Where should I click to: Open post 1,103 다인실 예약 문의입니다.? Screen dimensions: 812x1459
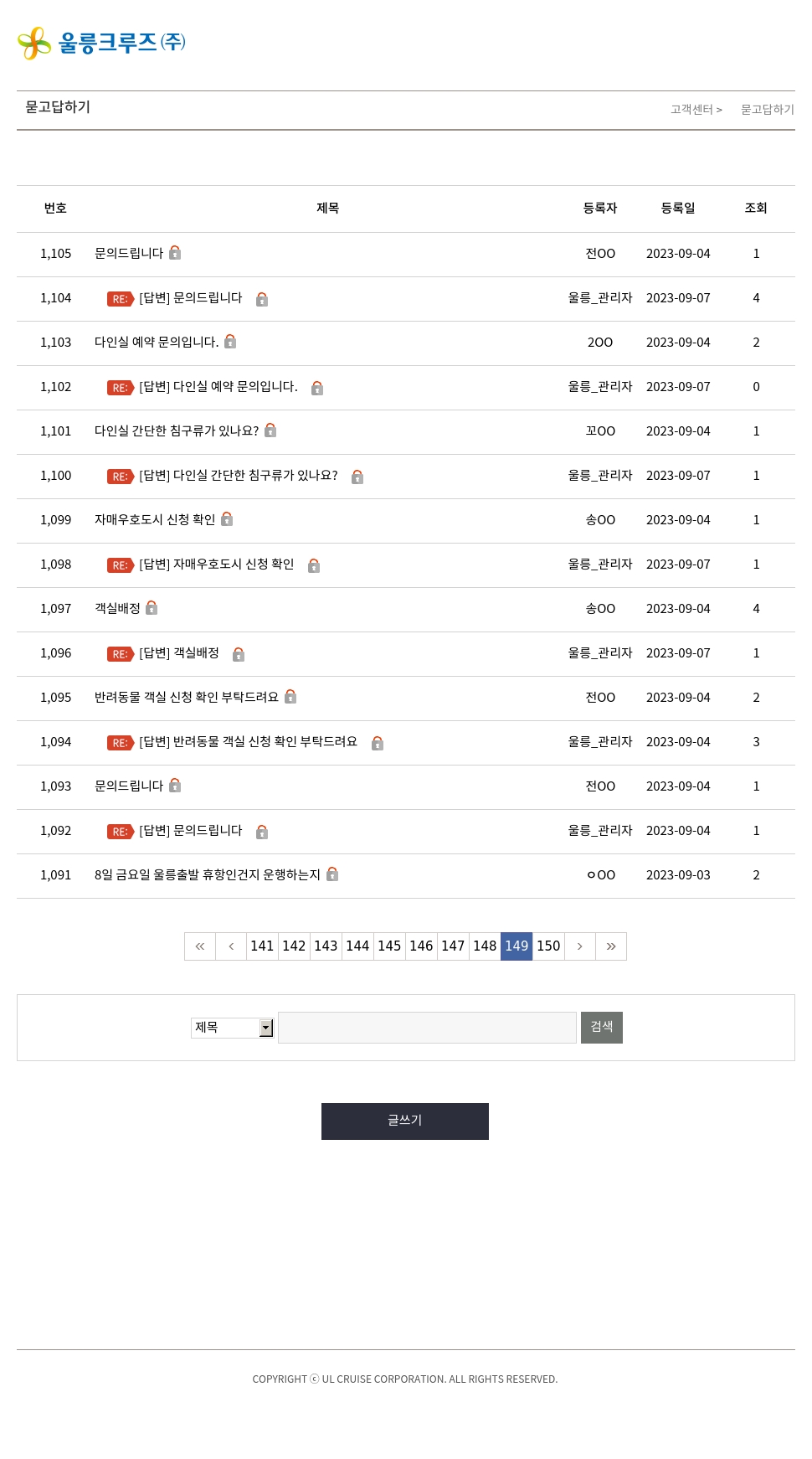tap(156, 342)
